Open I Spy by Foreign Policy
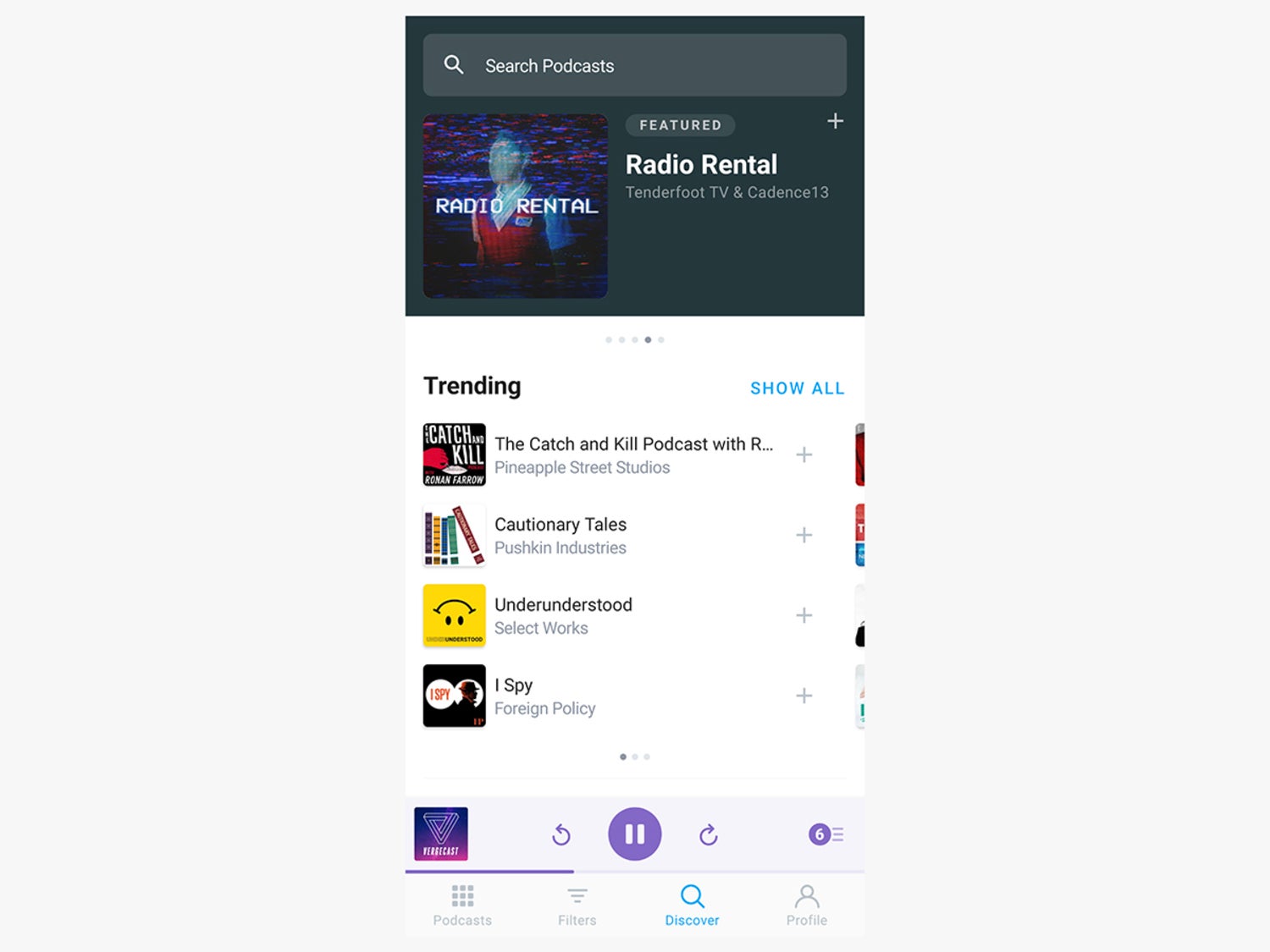This screenshot has height=952, width=1270. tap(544, 696)
